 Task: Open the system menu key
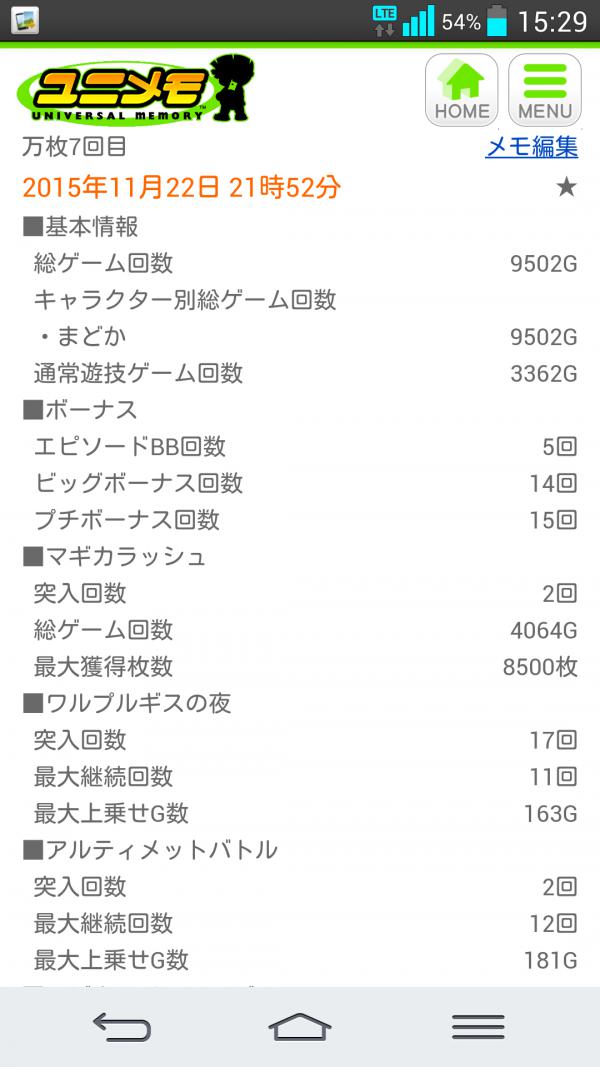coord(478,1026)
